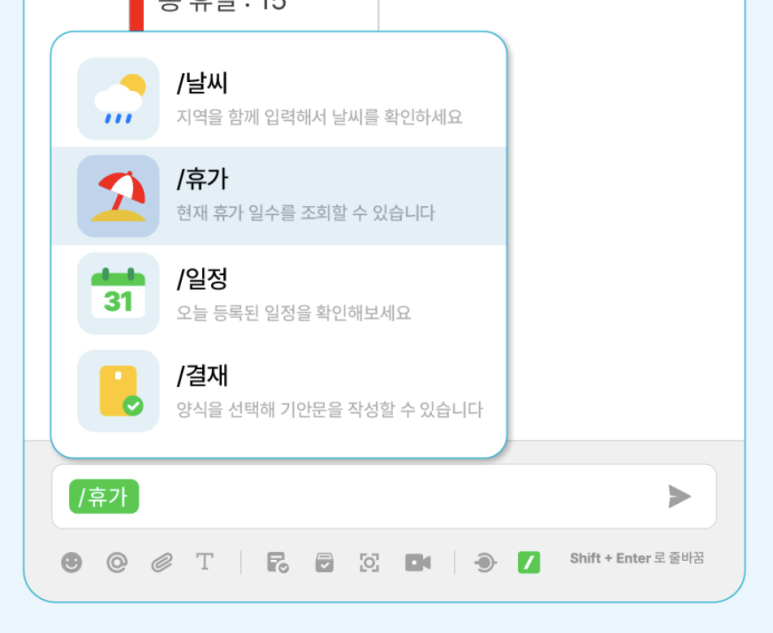Toggle the green slash command button
This screenshot has width=773, height=633.
[529, 563]
